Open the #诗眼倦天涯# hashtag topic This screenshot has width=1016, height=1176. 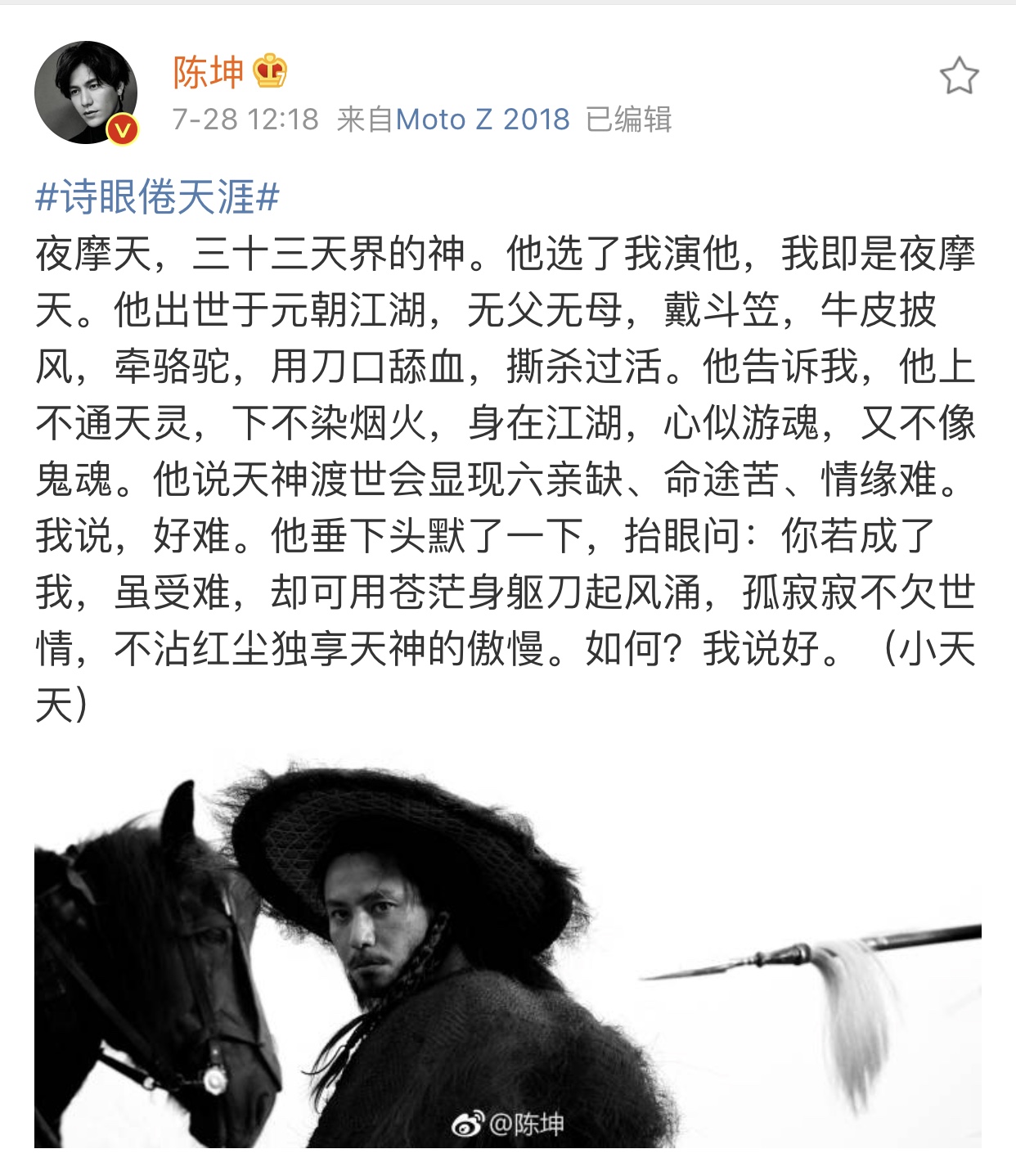(x=157, y=197)
